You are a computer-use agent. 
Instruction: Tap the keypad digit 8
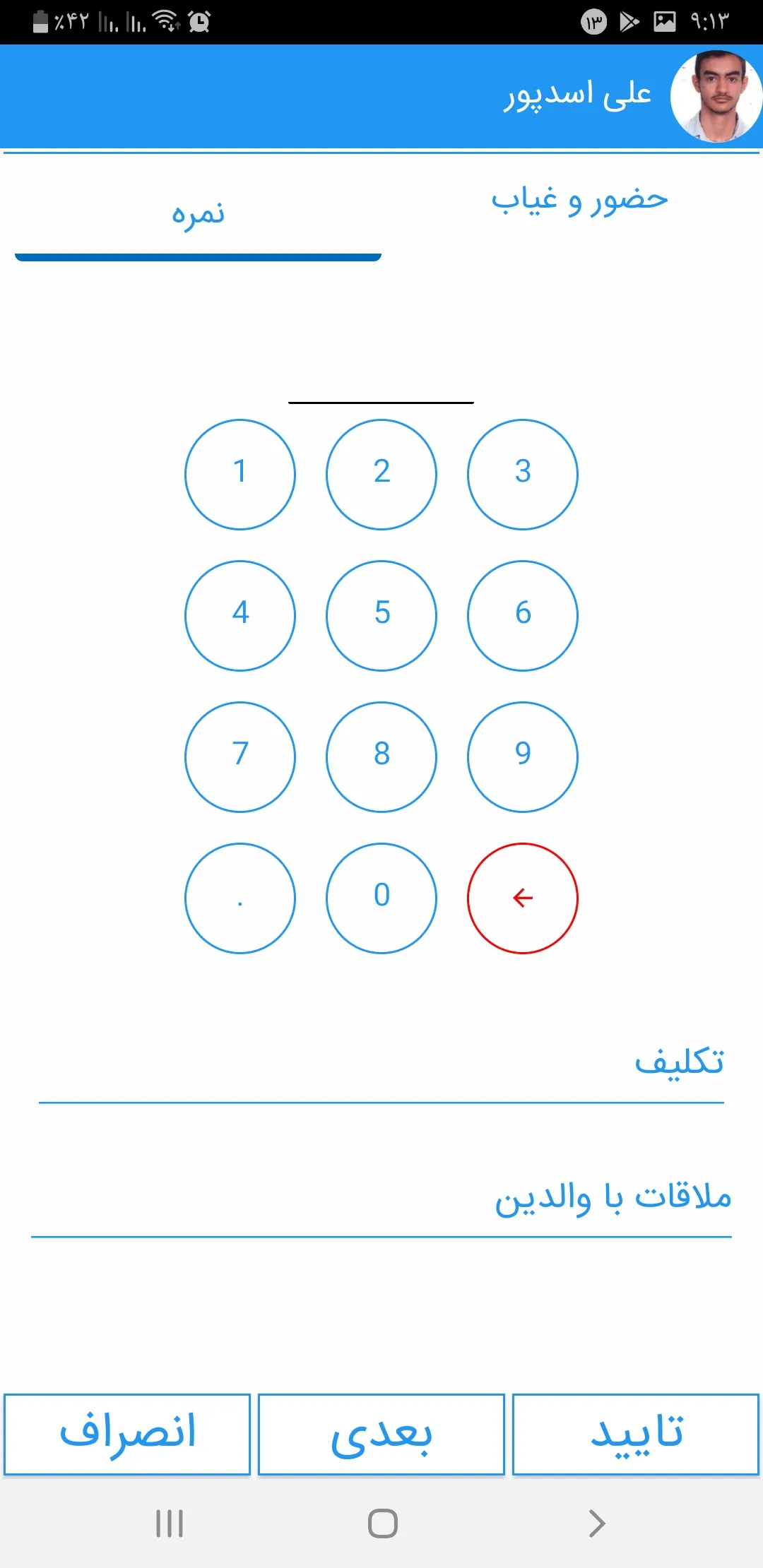(x=381, y=756)
